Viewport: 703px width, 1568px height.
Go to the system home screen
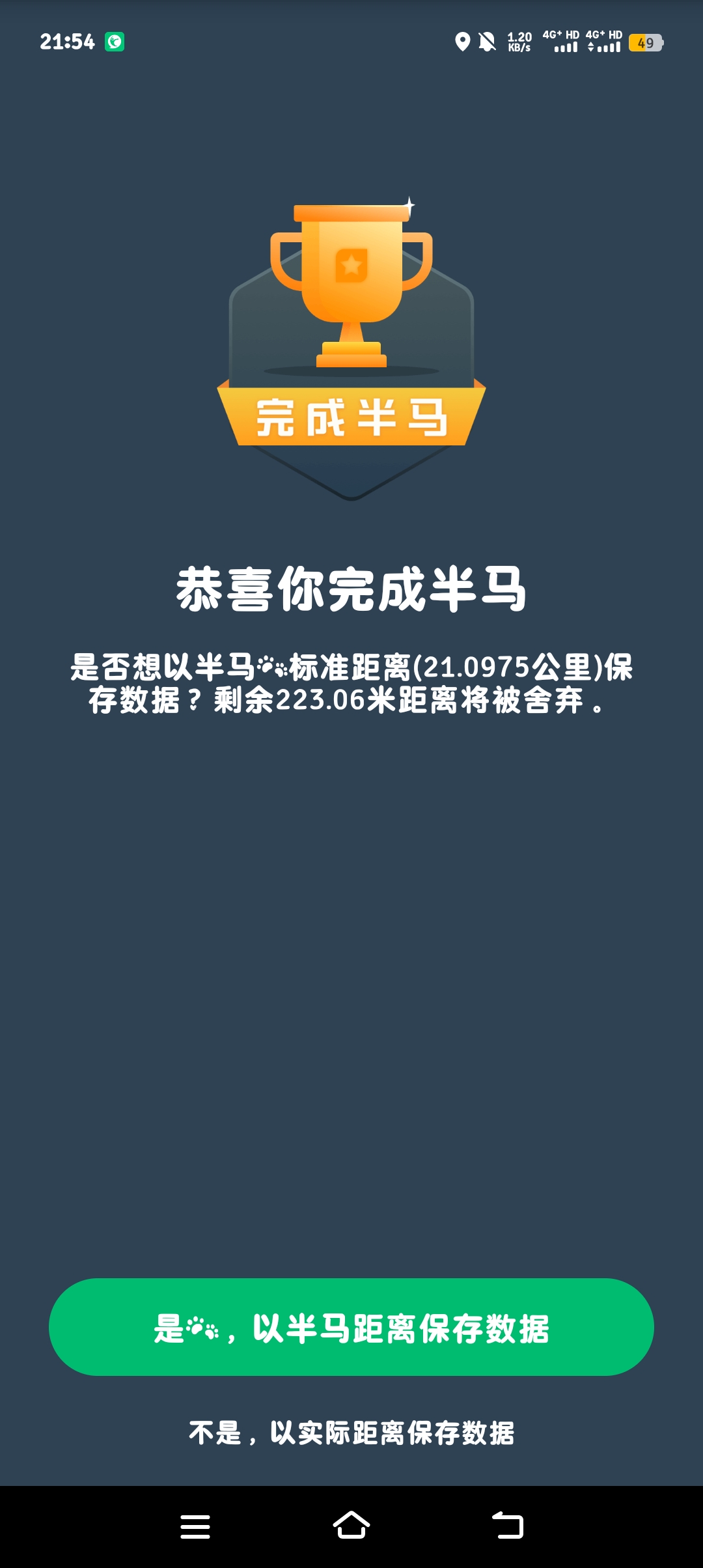click(x=351, y=1526)
